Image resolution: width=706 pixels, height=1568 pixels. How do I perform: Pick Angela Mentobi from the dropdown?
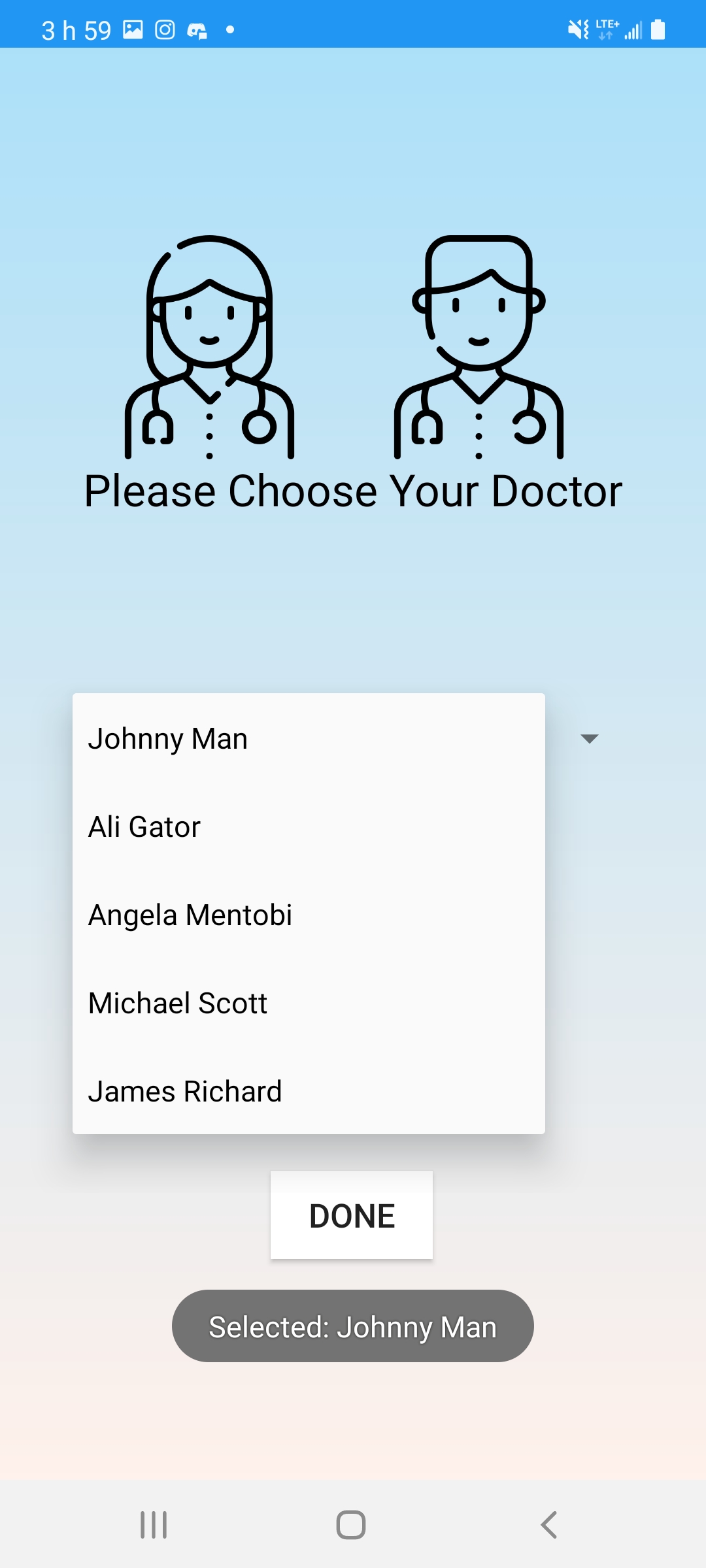(309, 915)
